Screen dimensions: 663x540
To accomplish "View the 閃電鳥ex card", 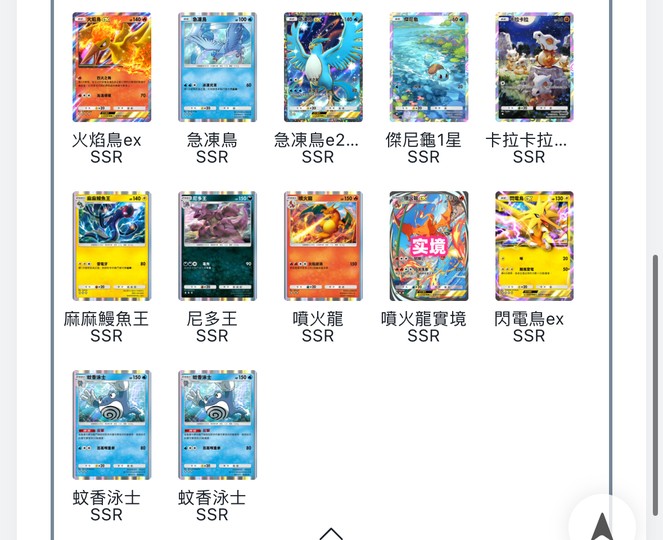I will 534,246.
